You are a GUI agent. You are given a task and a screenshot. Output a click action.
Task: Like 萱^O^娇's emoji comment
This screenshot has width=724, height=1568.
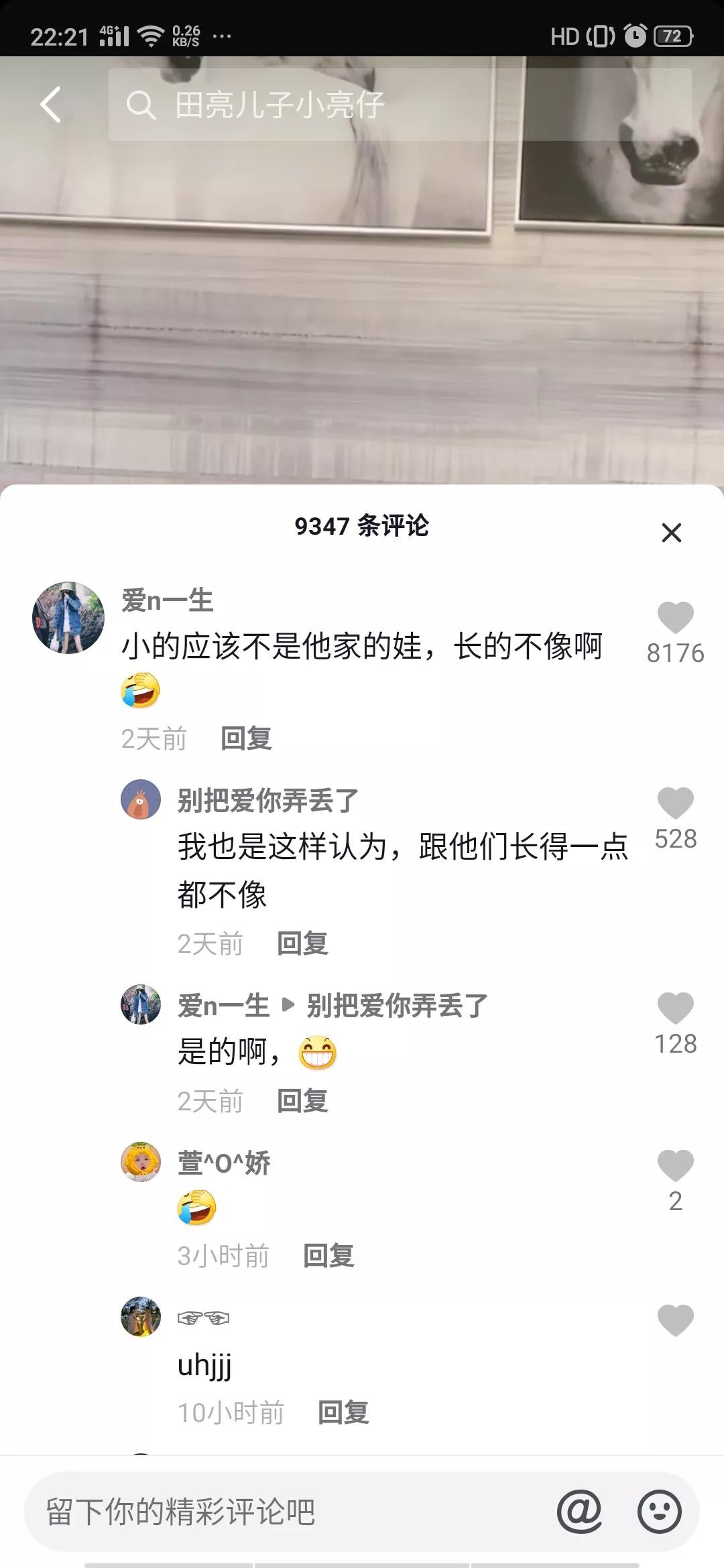click(x=675, y=1166)
